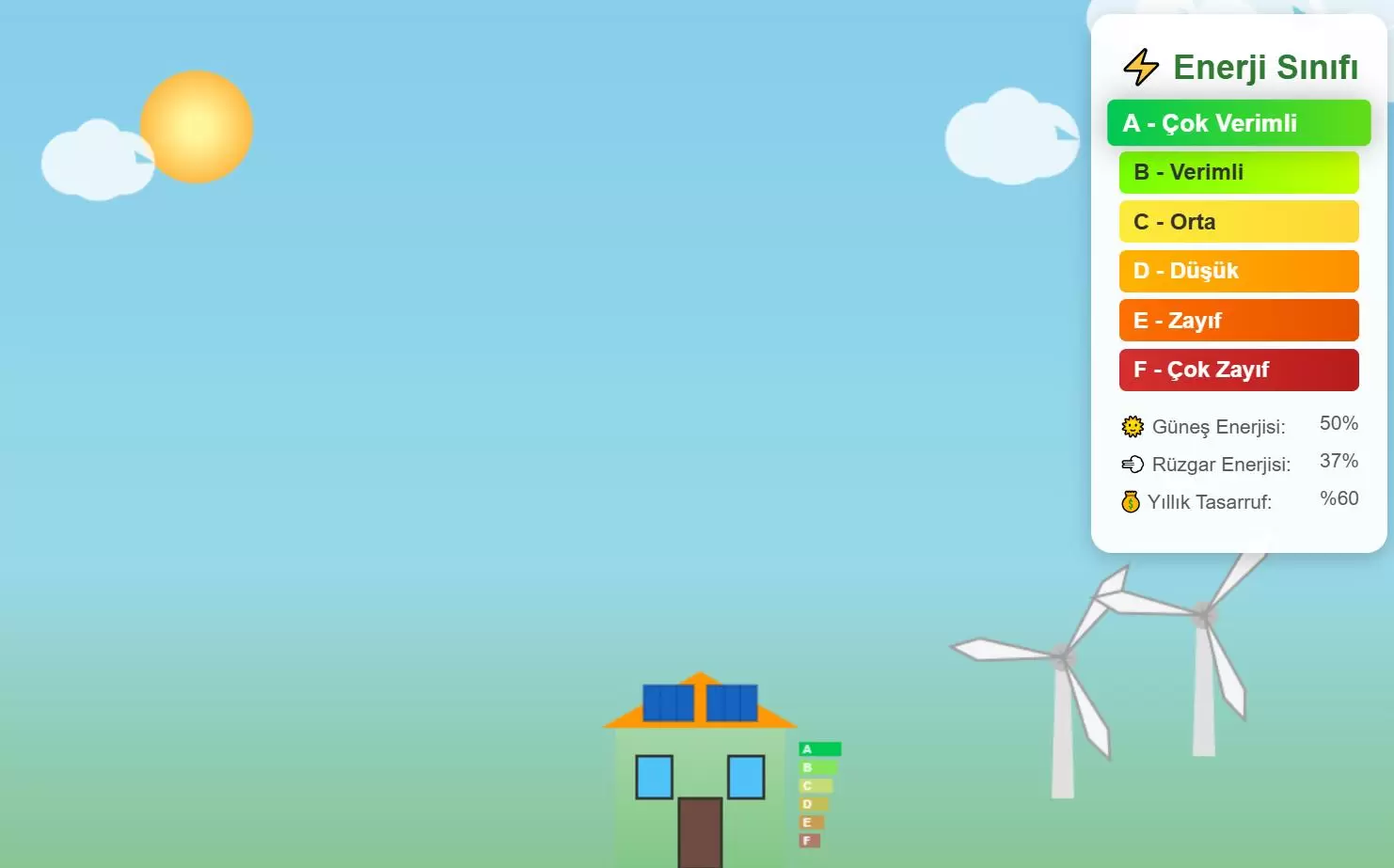
Task: Pick the D - Düşük energy class
Action: (1238, 271)
